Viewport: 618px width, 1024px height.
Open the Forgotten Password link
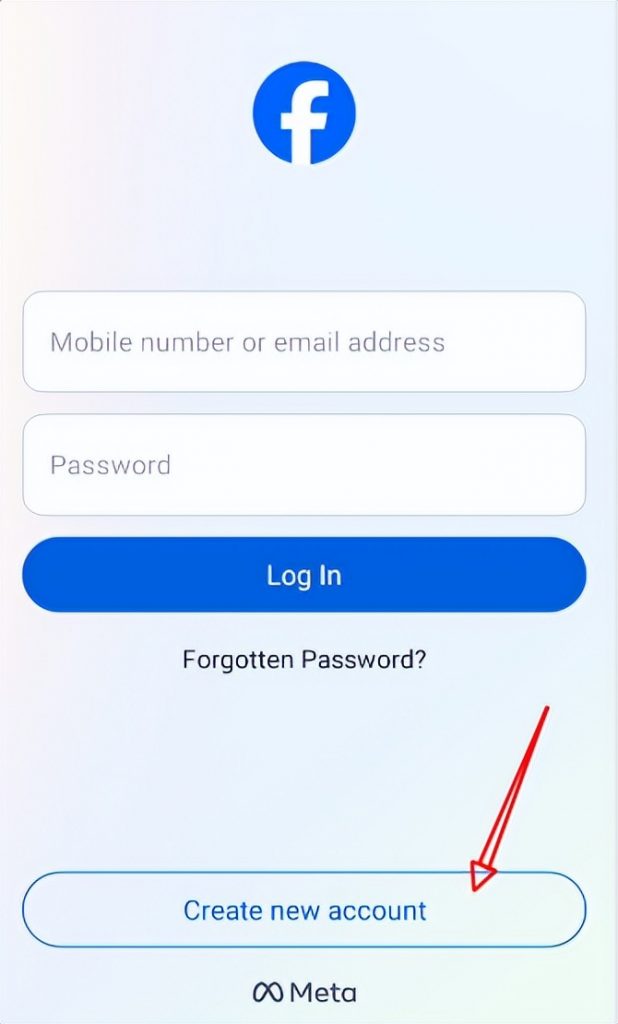coord(304,660)
